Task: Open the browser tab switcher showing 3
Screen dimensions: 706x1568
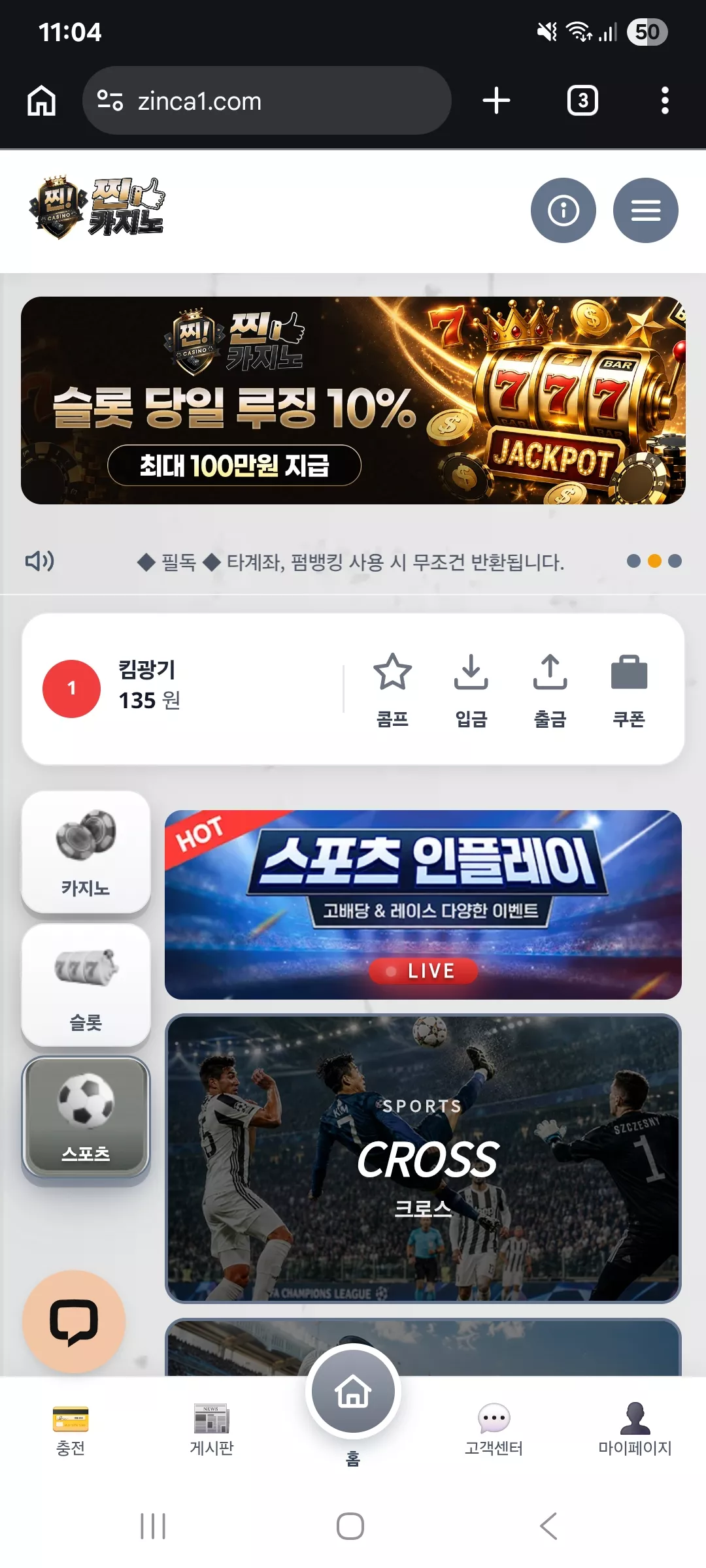Action: 582,101
